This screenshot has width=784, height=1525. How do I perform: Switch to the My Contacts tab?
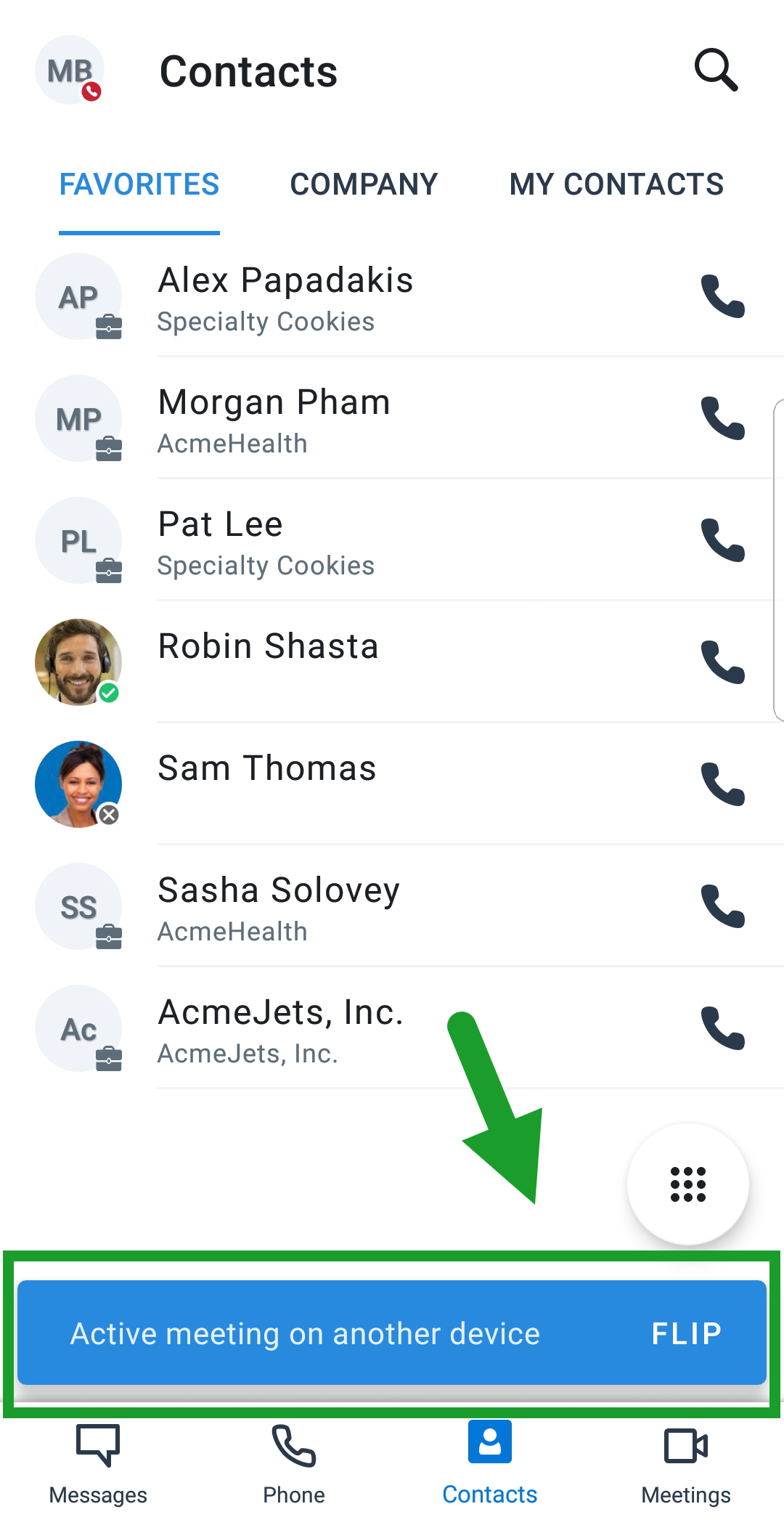point(616,184)
